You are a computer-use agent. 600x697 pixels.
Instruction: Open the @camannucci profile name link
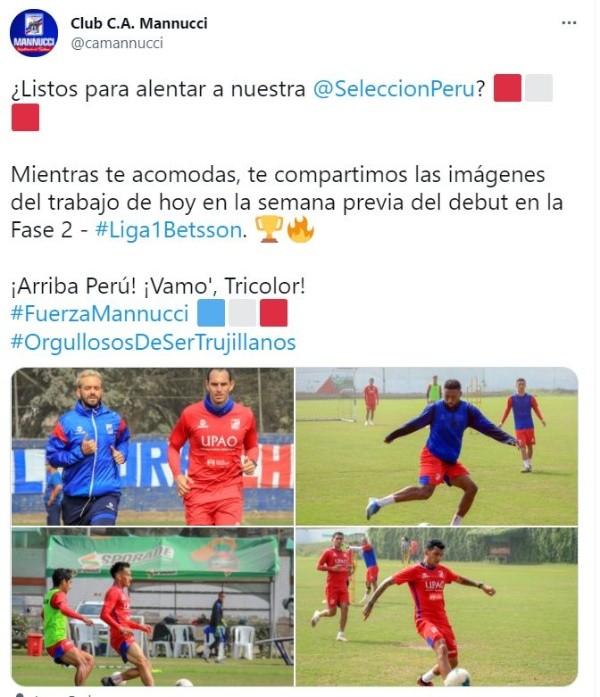(139, 23)
